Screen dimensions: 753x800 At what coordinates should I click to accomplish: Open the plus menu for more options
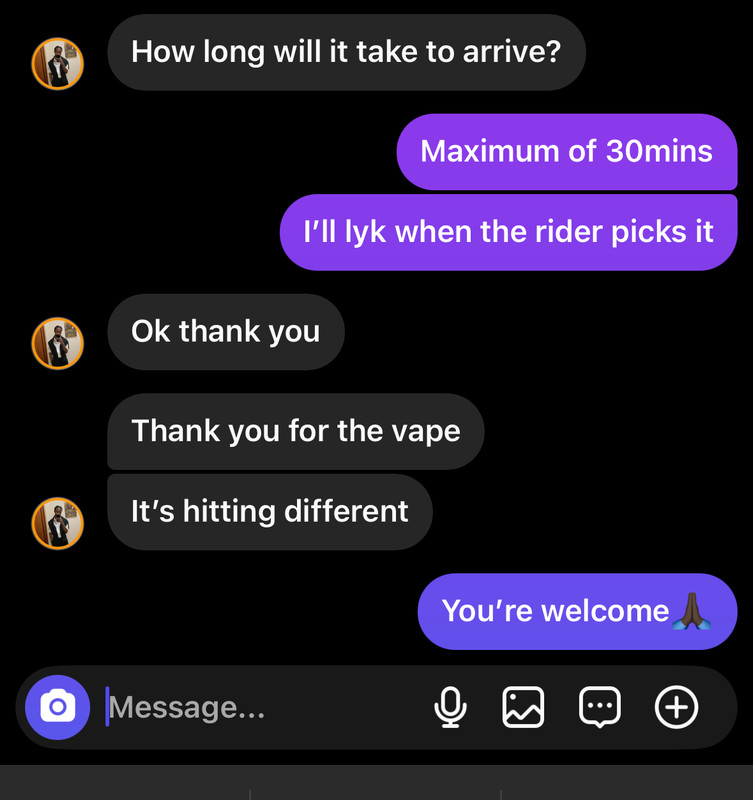click(x=676, y=708)
